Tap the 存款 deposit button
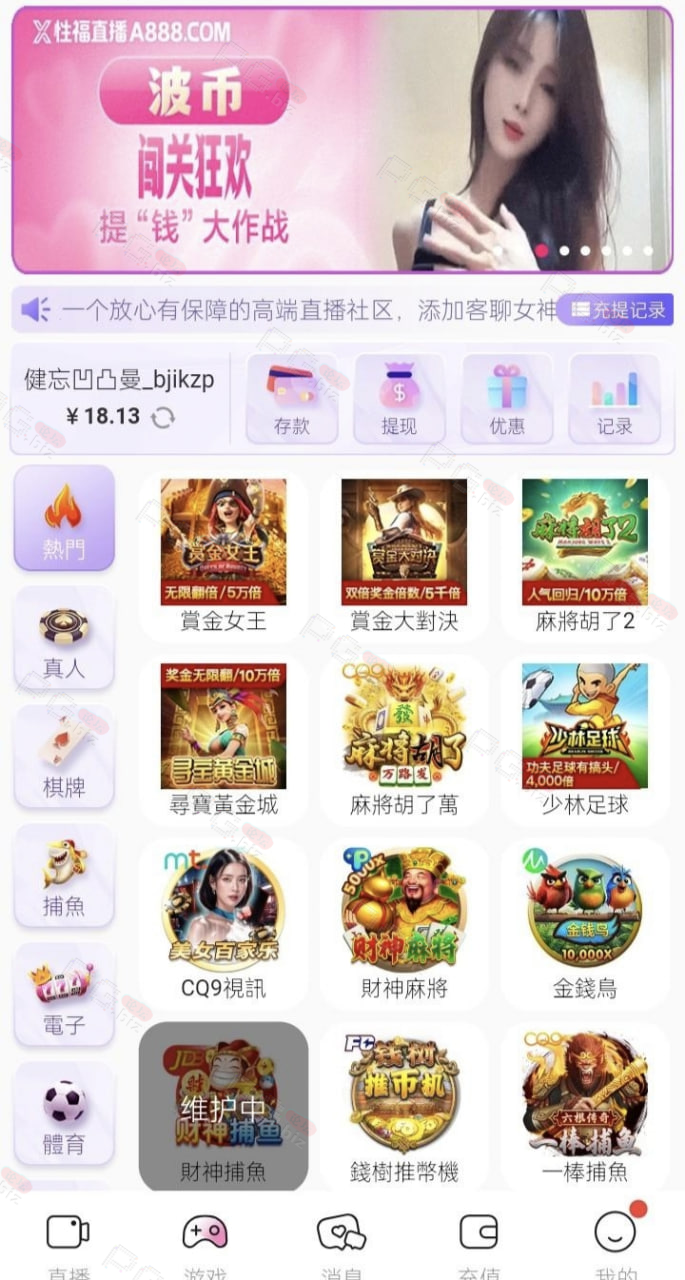 click(x=291, y=398)
